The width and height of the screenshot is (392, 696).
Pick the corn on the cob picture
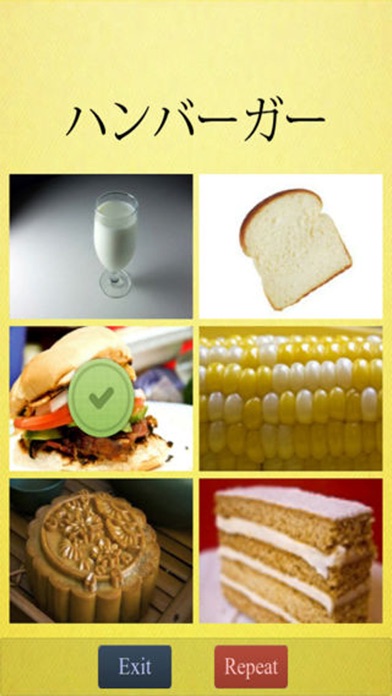coord(291,399)
